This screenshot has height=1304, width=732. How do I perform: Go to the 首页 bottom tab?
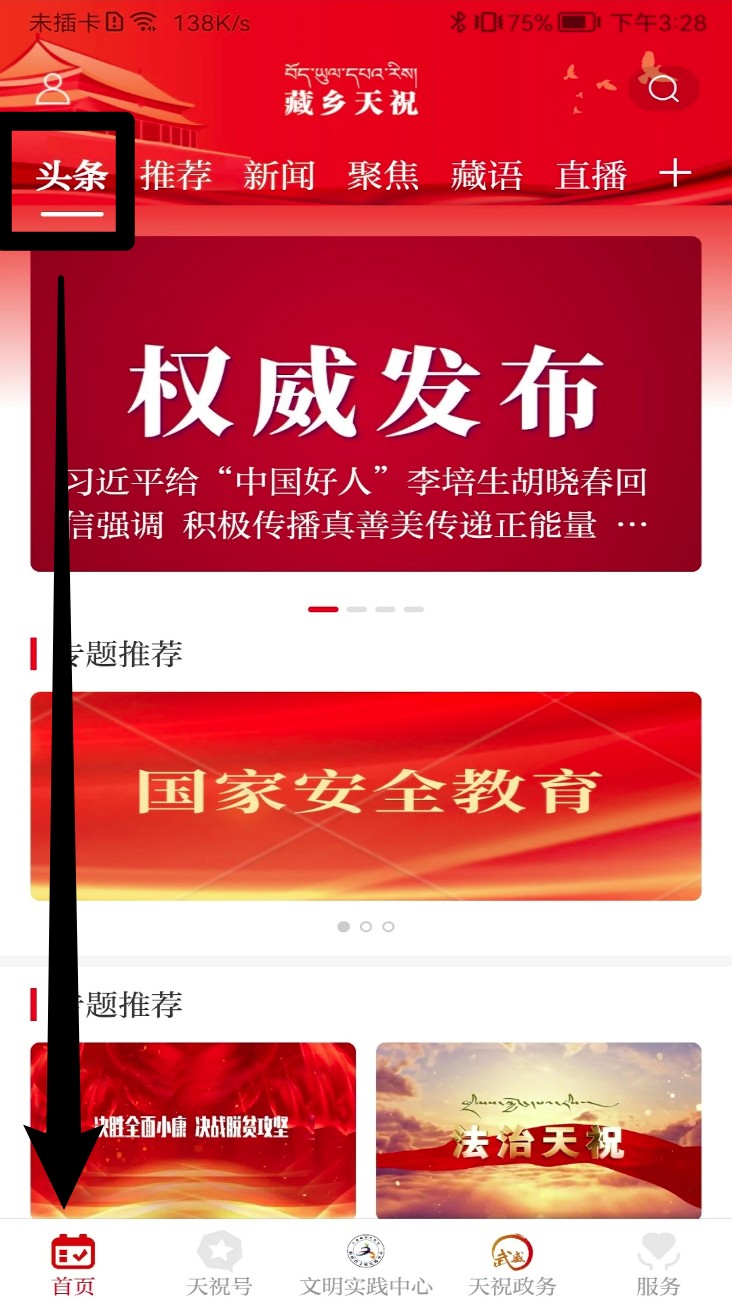tap(73, 1264)
